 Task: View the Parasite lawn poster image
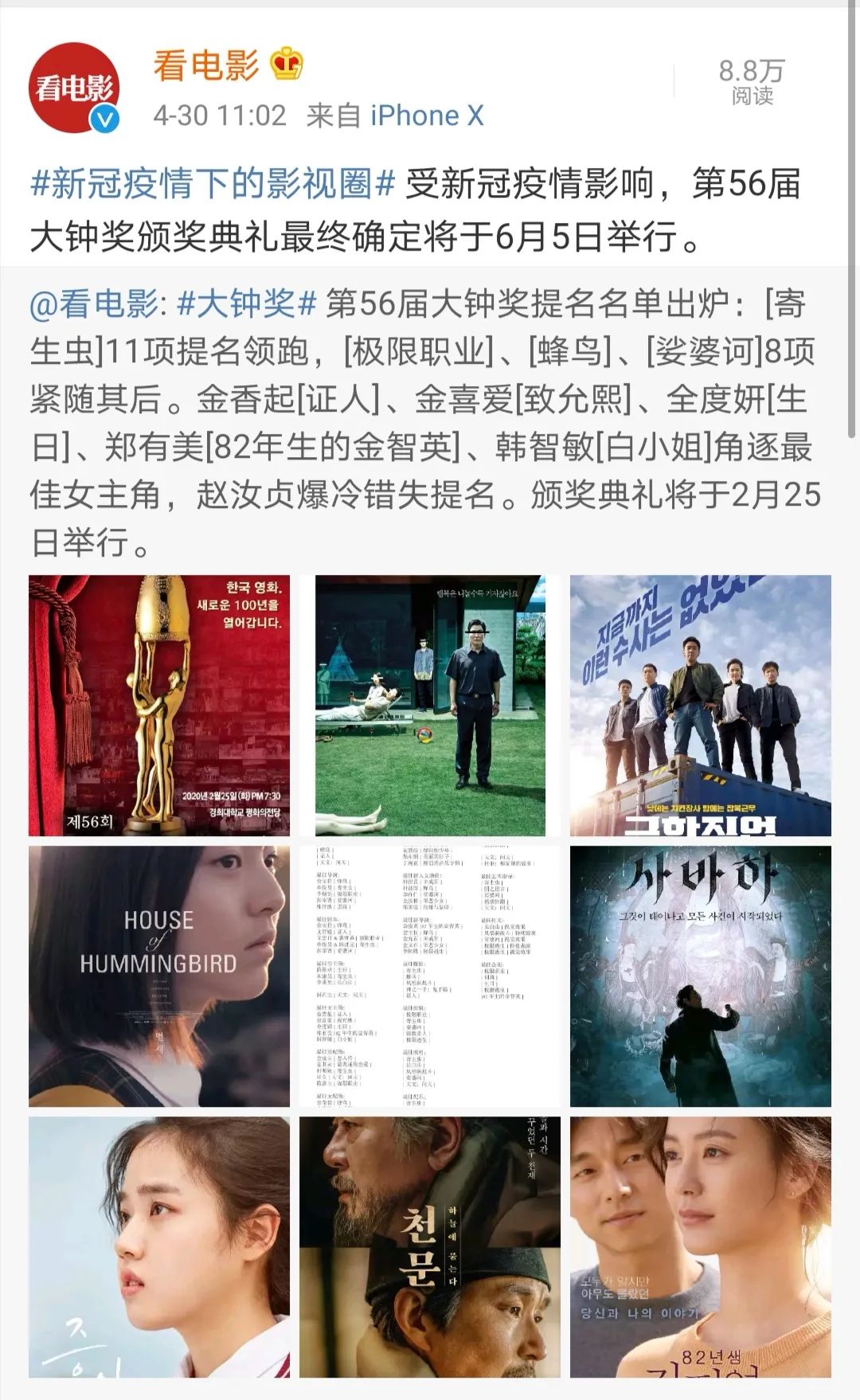(430, 706)
